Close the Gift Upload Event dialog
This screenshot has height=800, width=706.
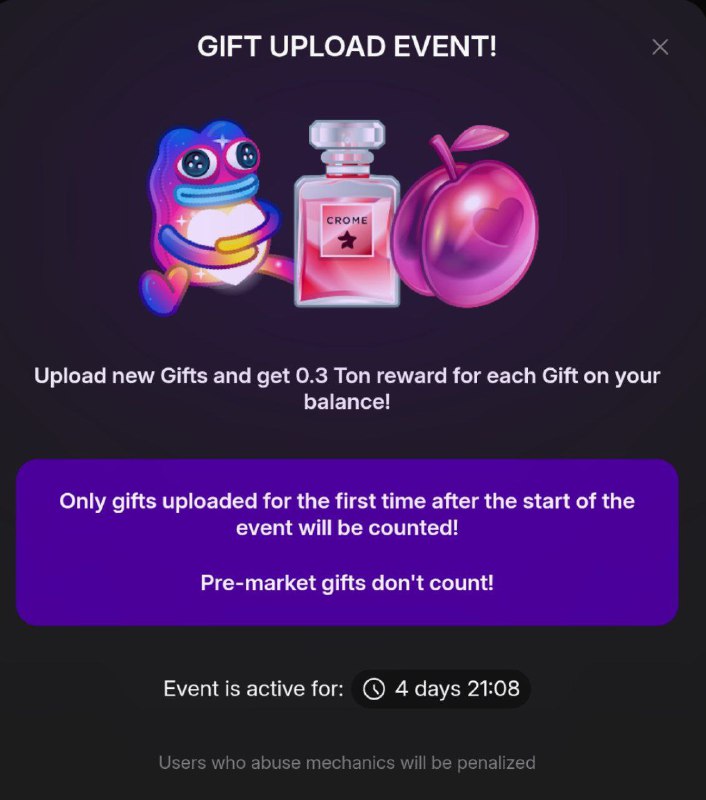(x=659, y=47)
